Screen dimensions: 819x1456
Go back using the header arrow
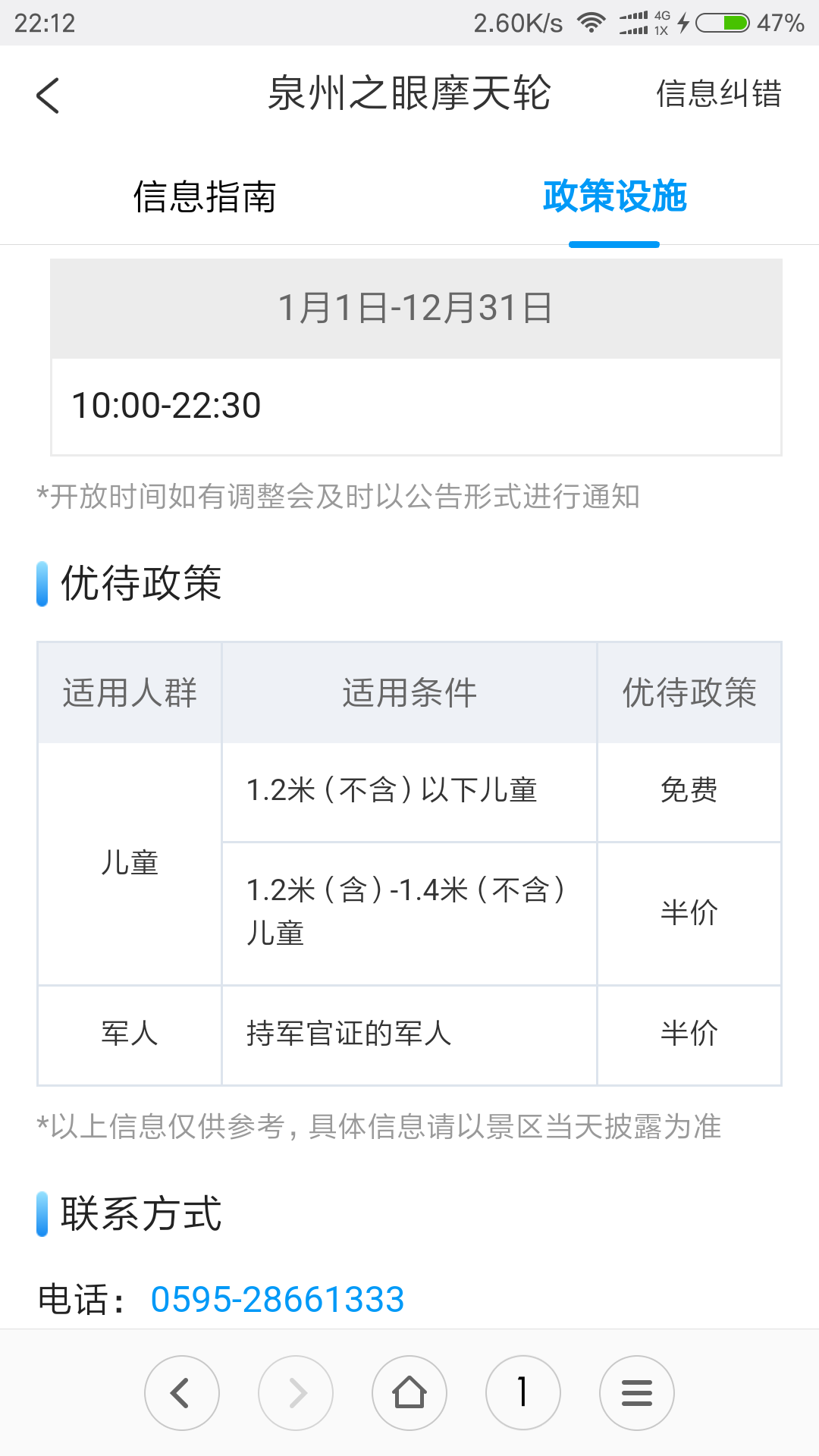pyautogui.click(x=48, y=96)
